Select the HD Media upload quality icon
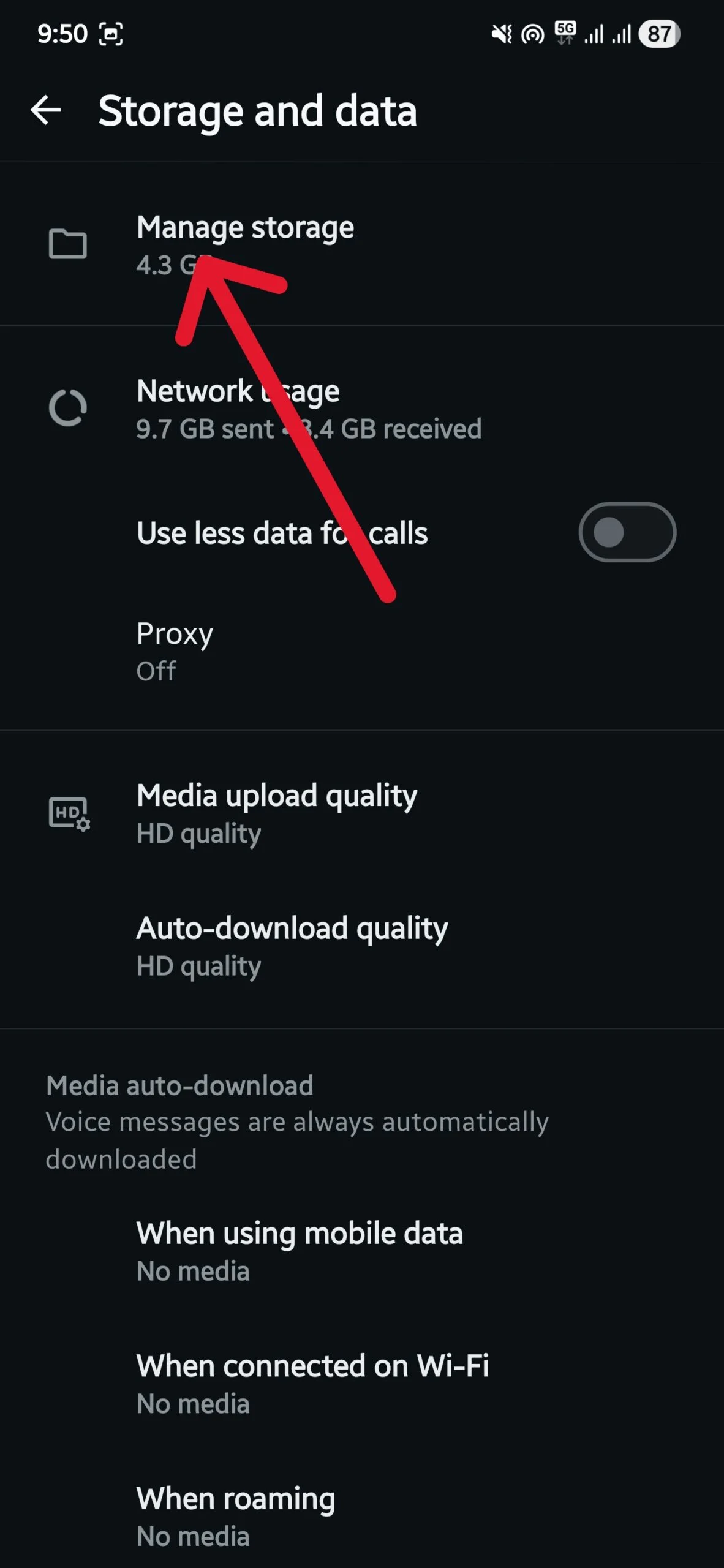Image resolution: width=724 pixels, height=1568 pixels. click(67, 813)
